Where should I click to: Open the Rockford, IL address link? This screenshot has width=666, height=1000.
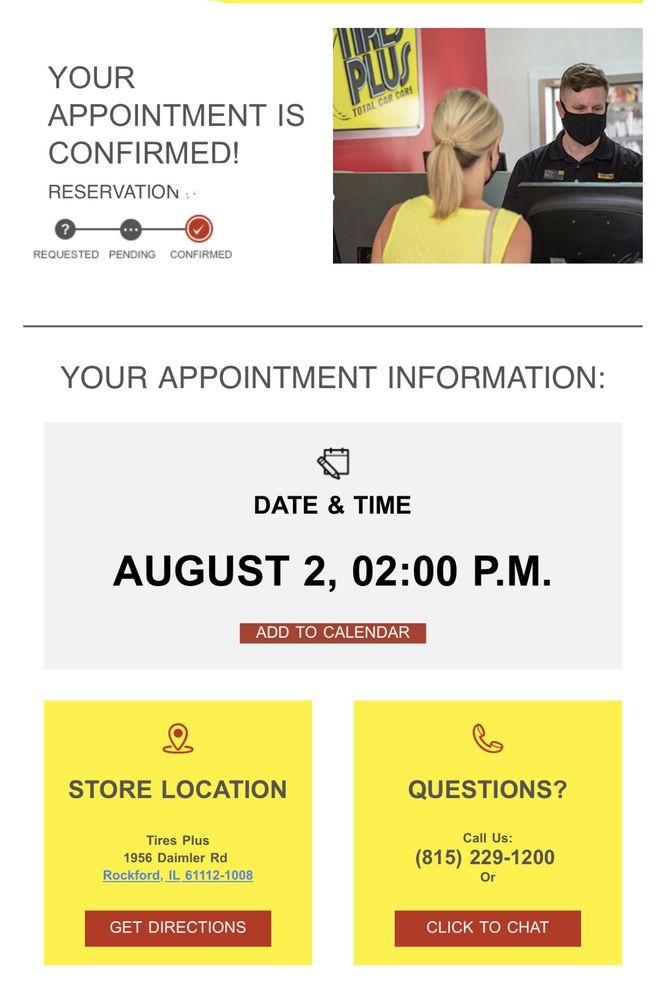click(178, 875)
